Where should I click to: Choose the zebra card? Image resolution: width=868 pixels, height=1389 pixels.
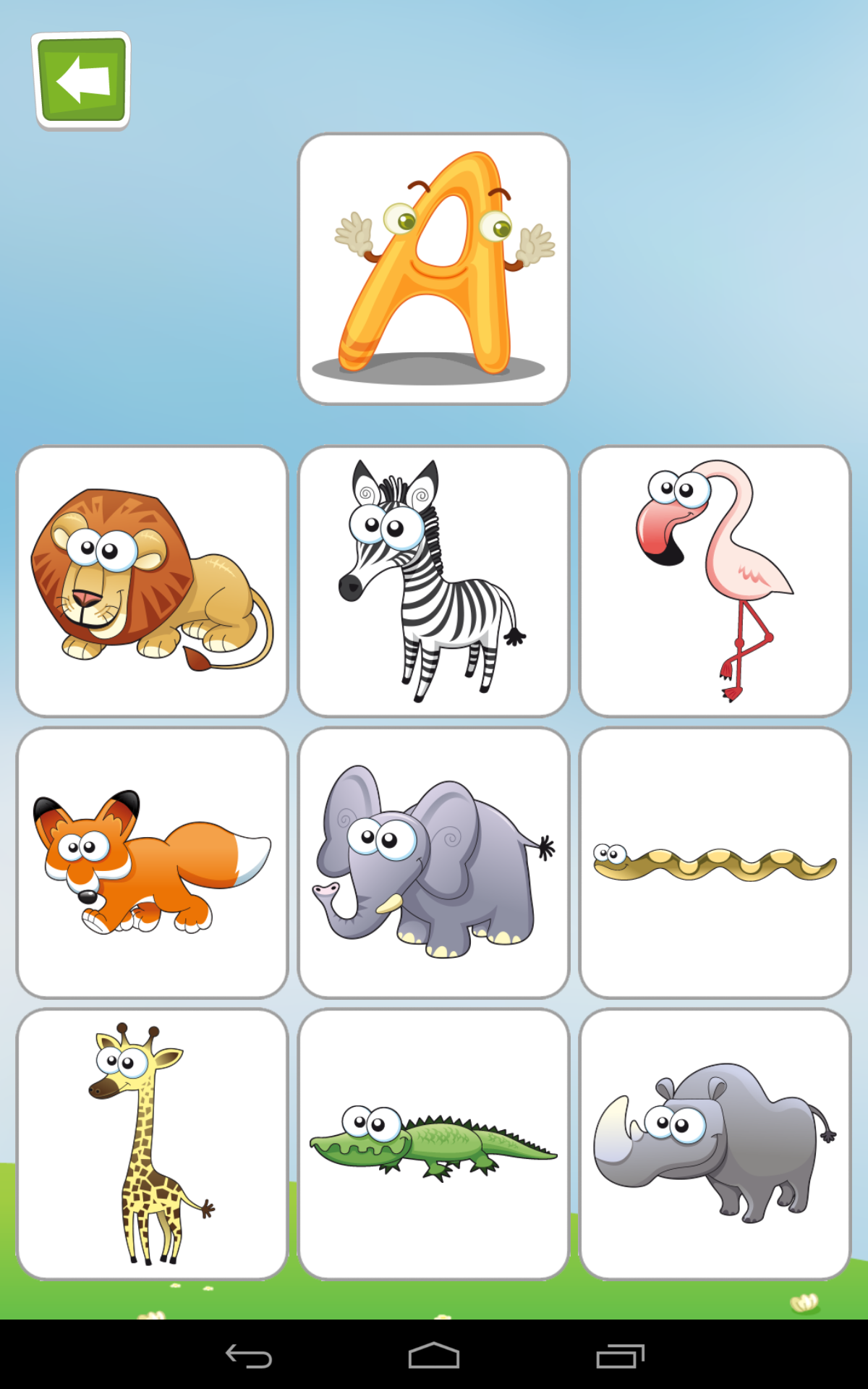pos(434,581)
